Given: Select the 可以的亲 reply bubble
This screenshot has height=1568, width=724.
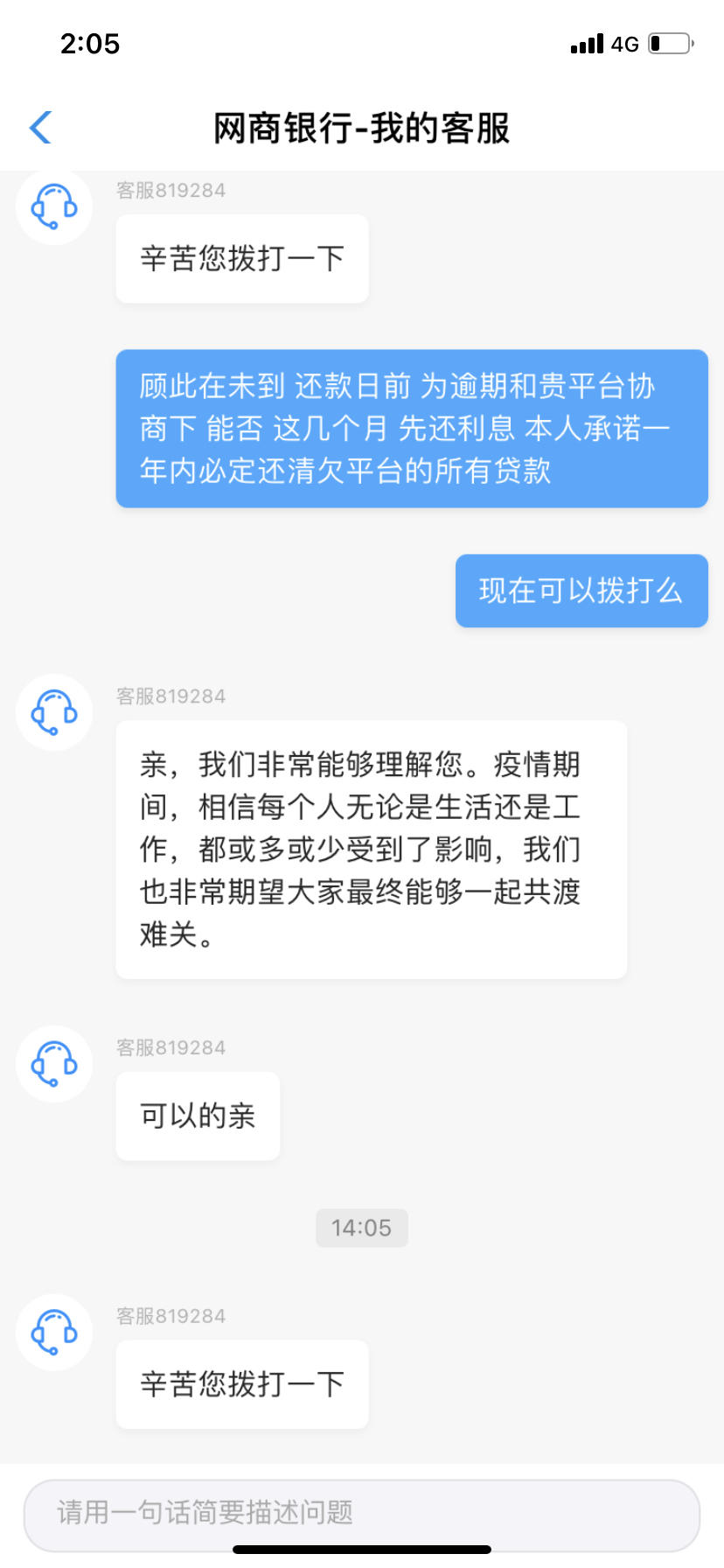Looking at the screenshot, I should tap(197, 1116).
